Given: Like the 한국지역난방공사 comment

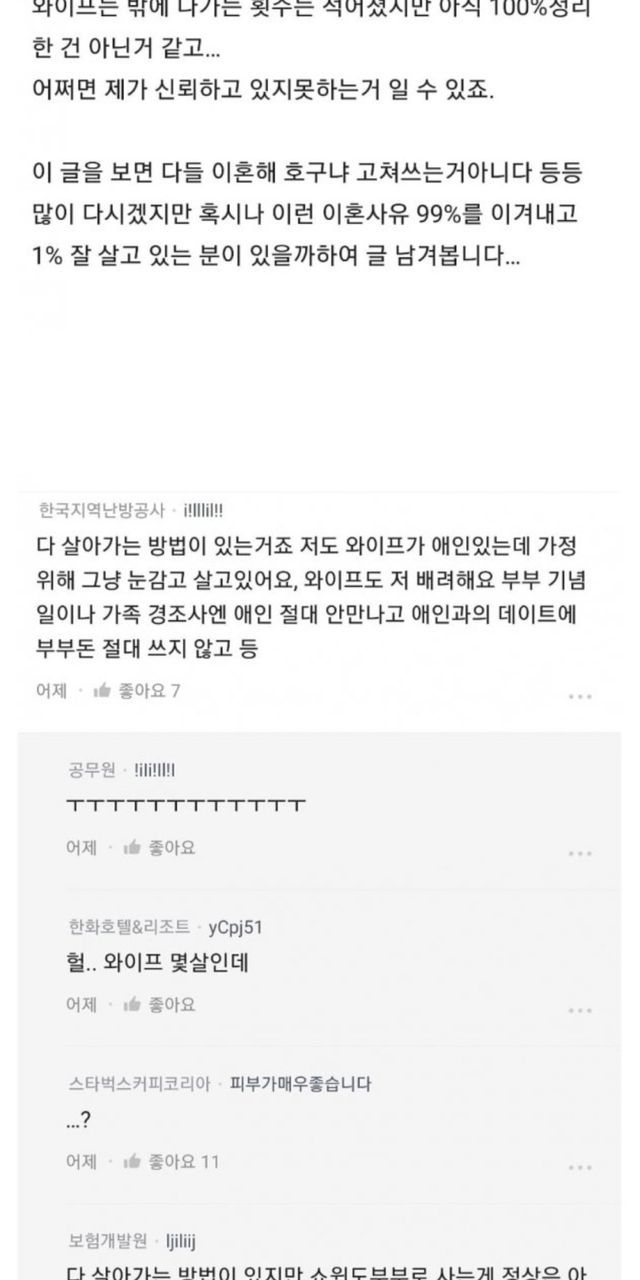Looking at the screenshot, I should [137, 690].
